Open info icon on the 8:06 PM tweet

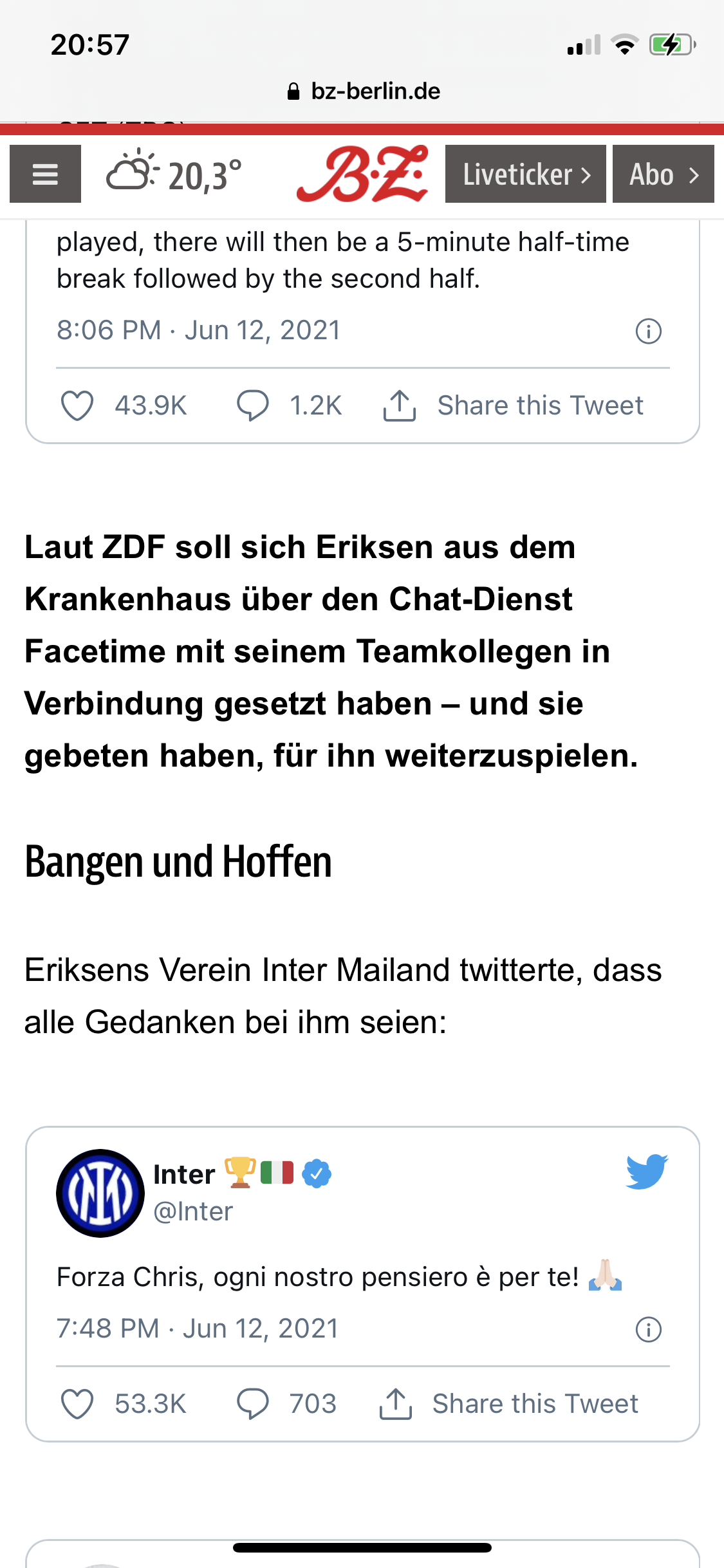click(648, 331)
